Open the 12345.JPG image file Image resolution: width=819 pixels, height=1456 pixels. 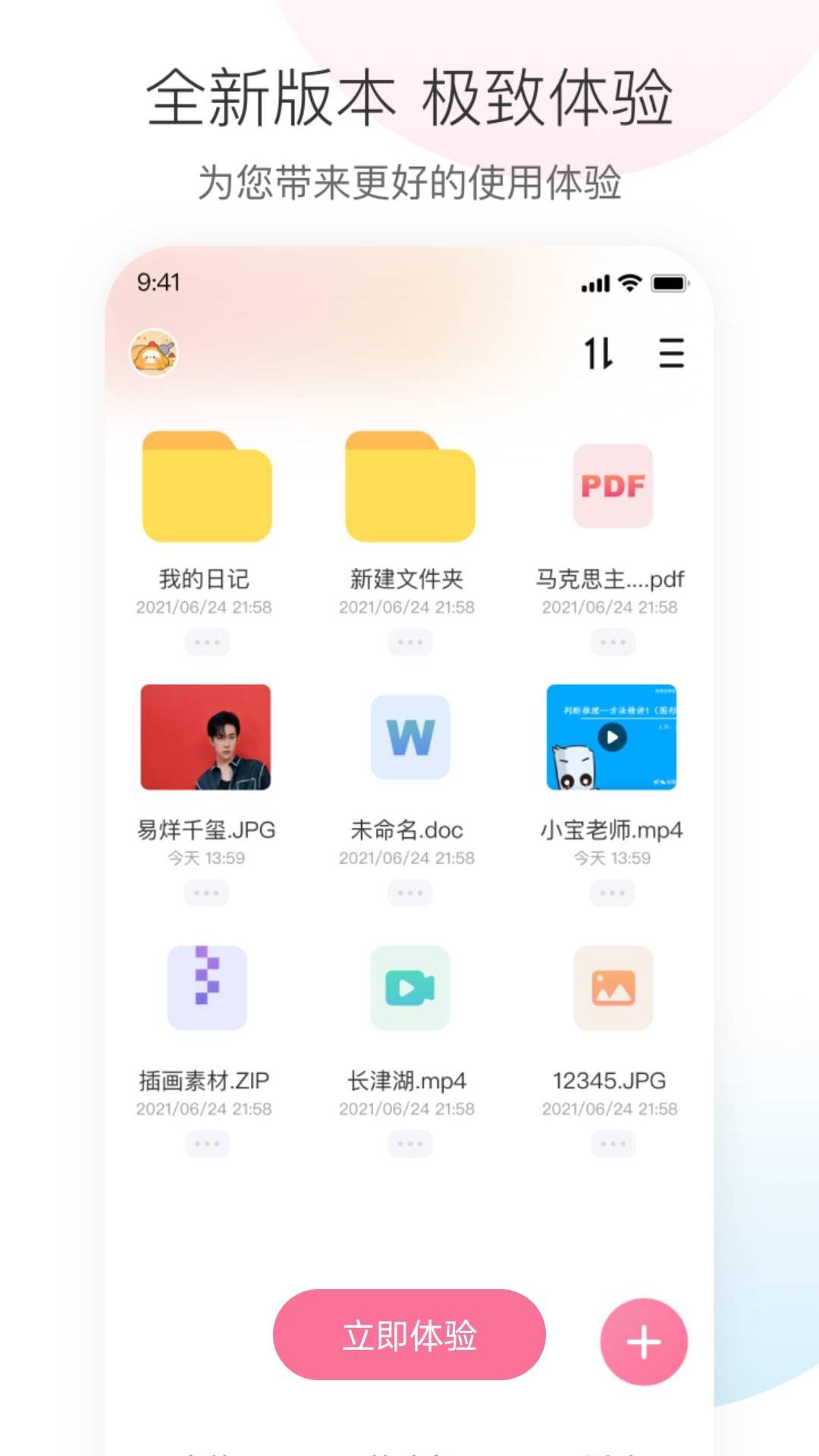(612, 988)
